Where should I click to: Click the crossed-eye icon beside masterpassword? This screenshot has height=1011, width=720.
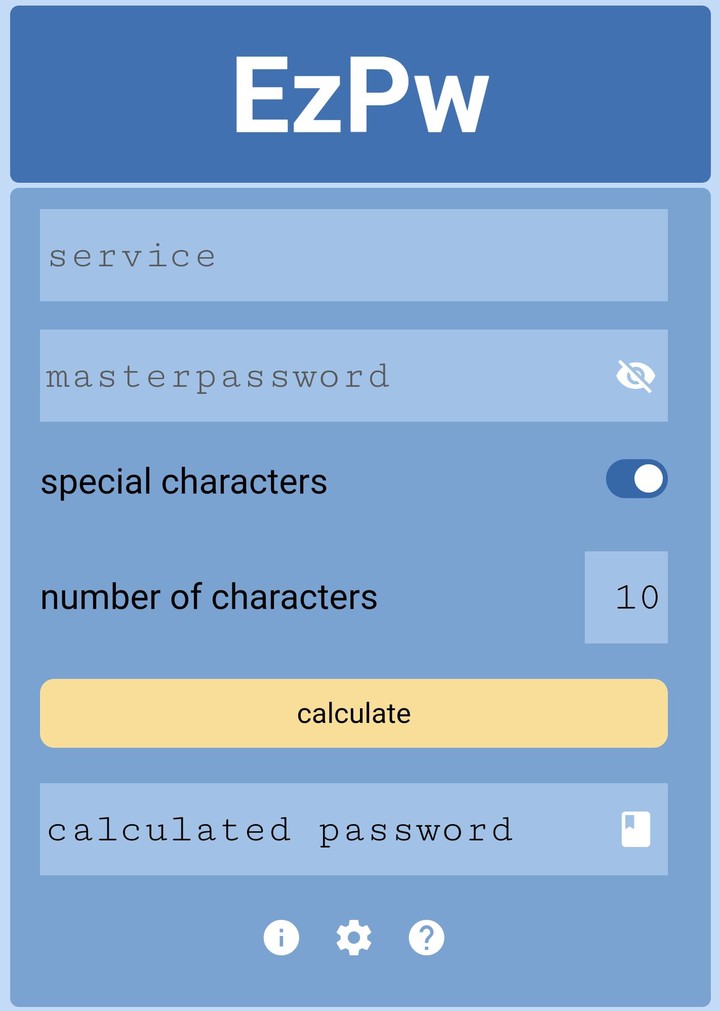(x=637, y=375)
